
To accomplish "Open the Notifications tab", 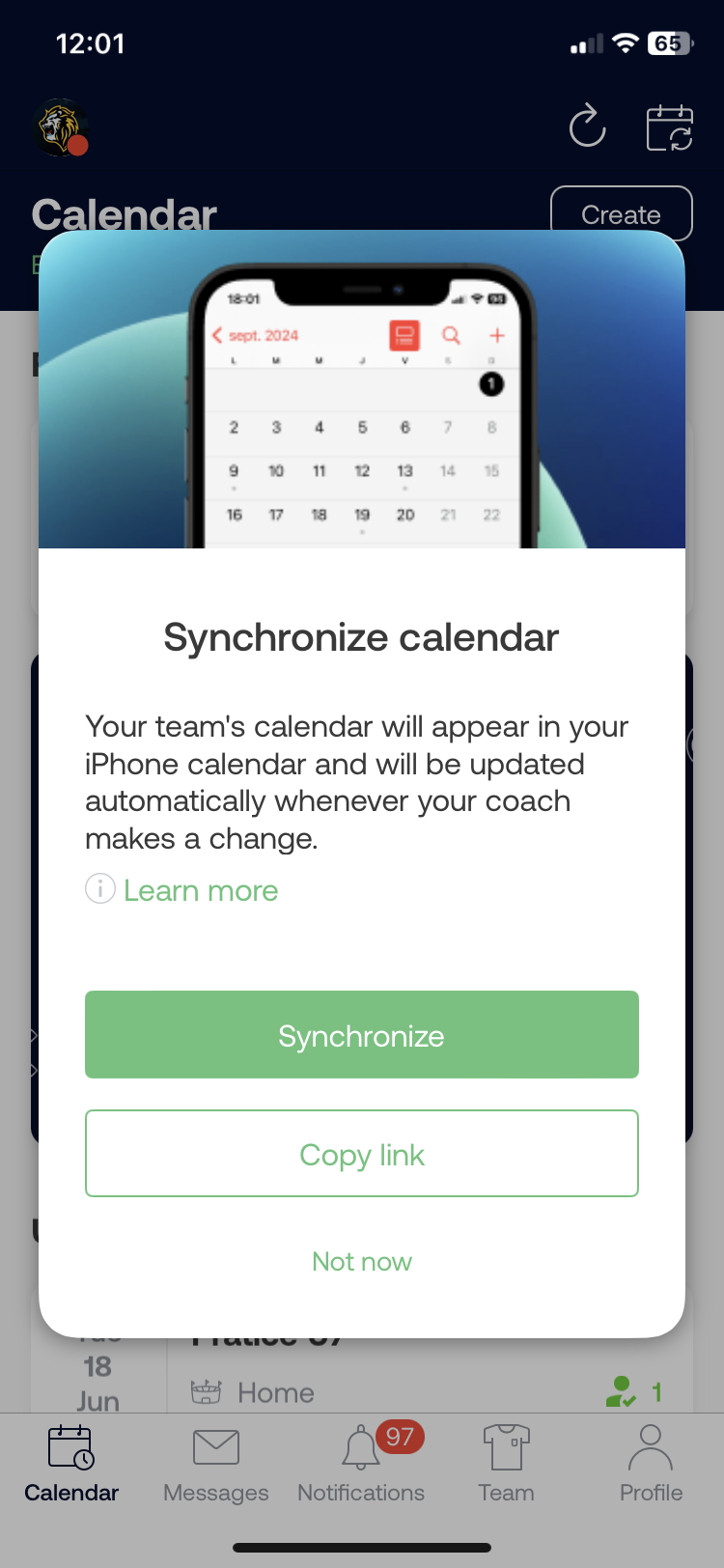I will [x=361, y=1464].
